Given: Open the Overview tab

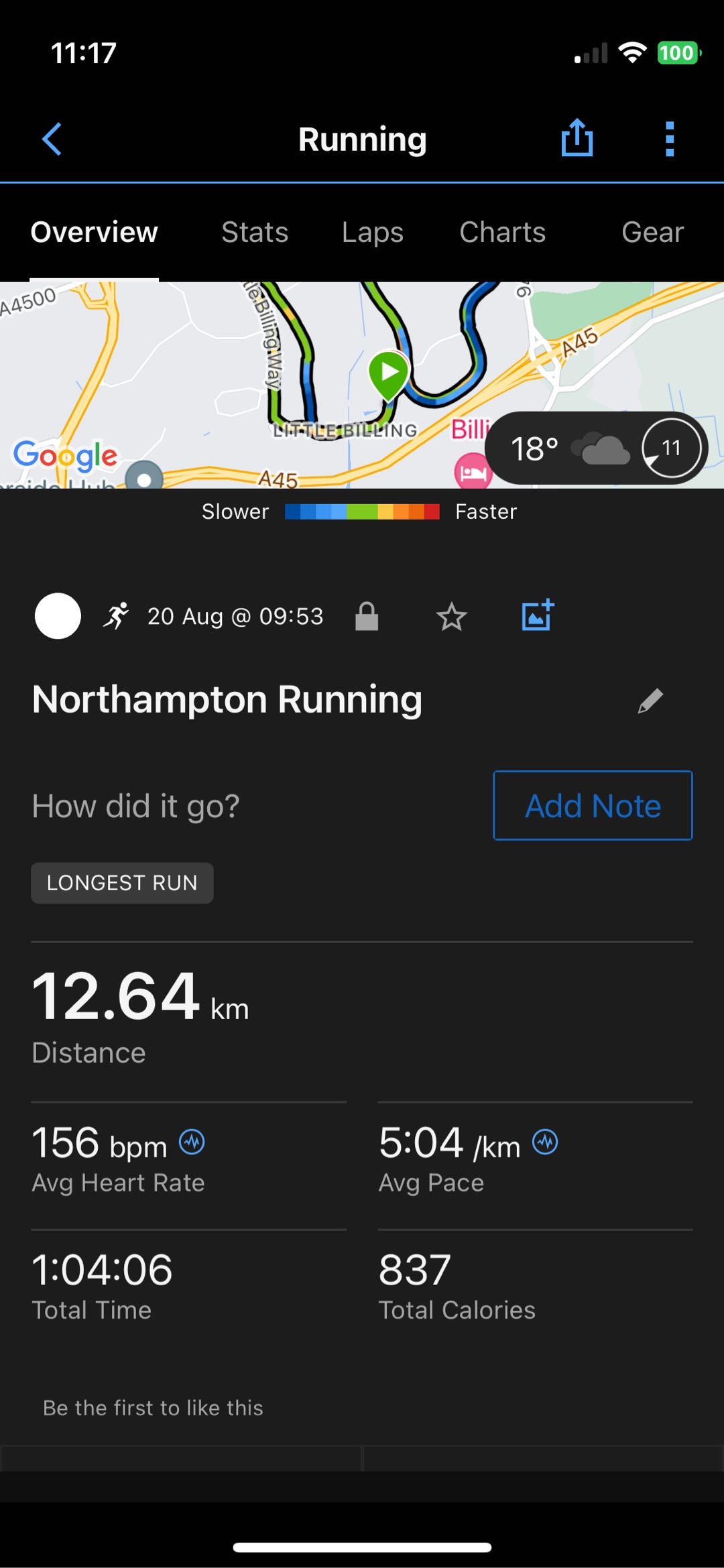Looking at the screenshot, I should 94,232.
